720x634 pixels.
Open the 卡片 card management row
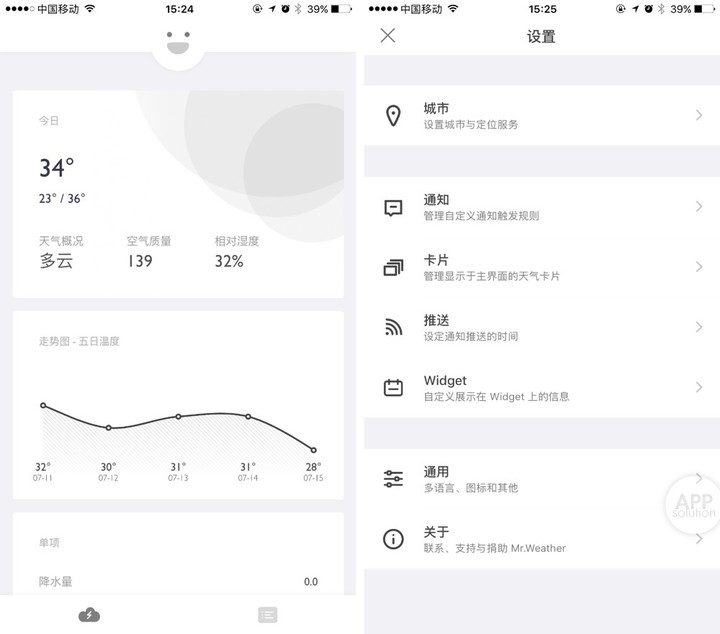[540, 267]
